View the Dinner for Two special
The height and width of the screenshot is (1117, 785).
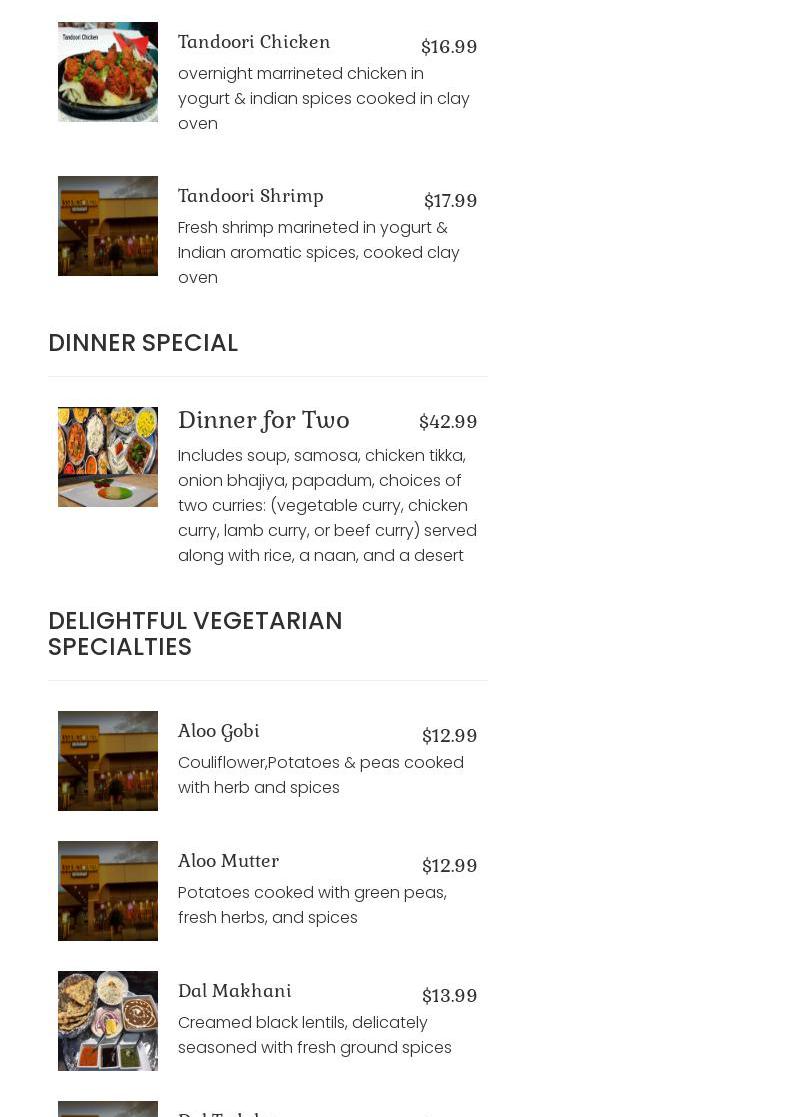(263, 420)
